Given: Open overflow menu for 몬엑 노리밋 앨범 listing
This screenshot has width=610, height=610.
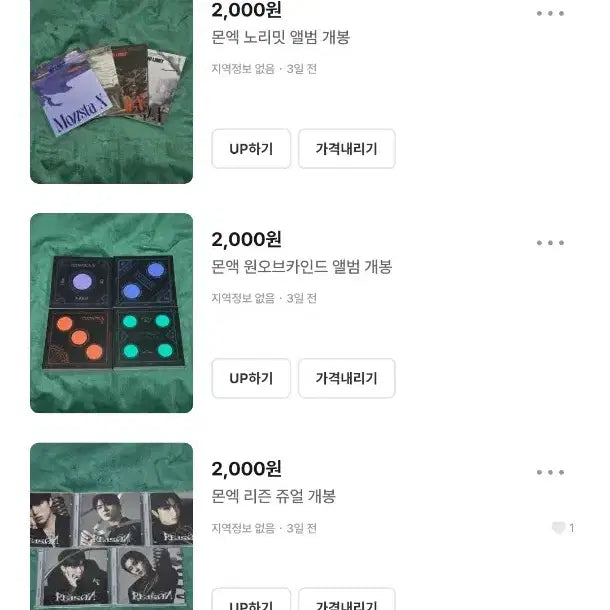Looking at the screenshot, I should (x=550, y=13).
